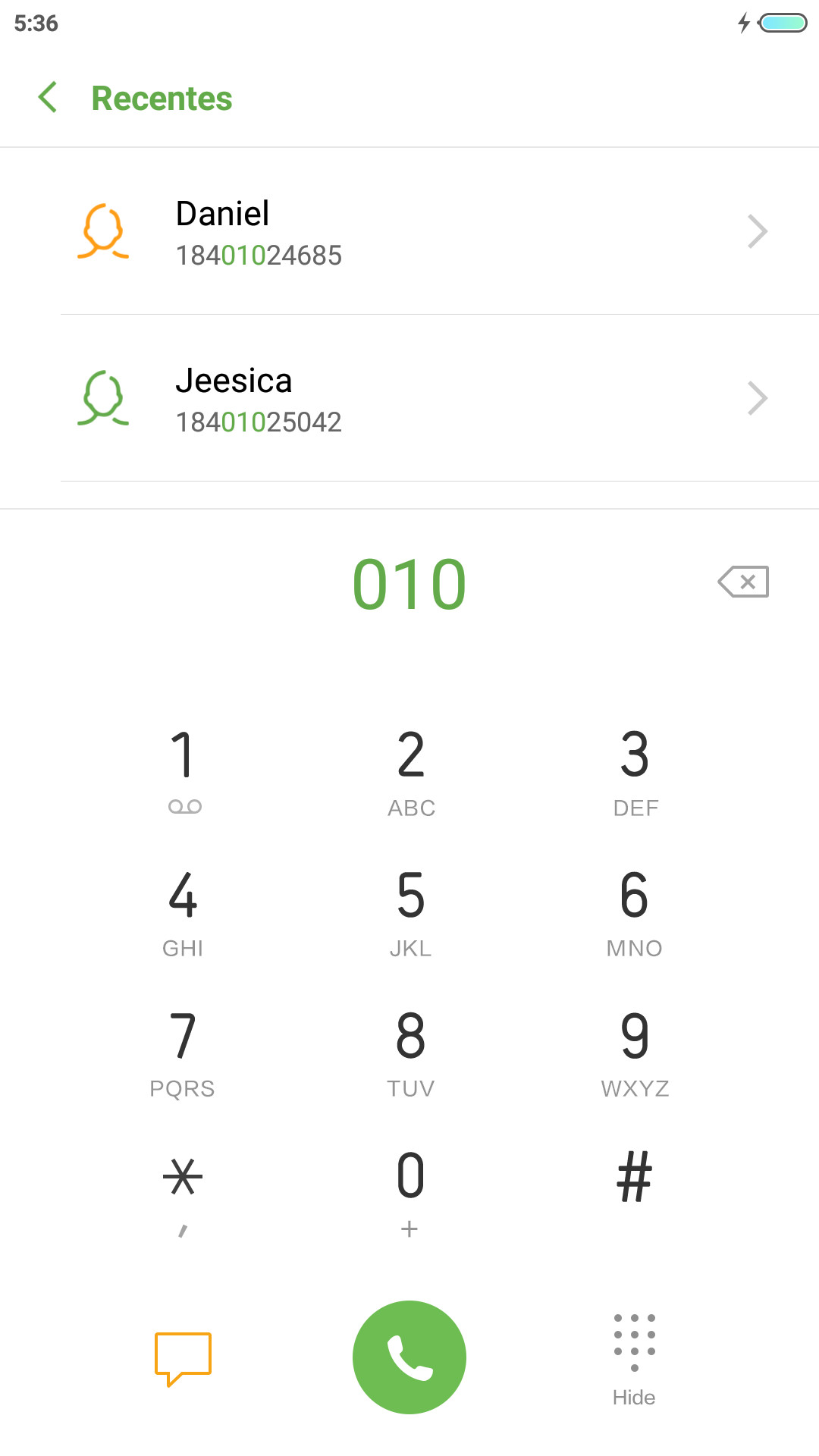
Task: Enter the star key
Action: pyautogui.click(x=184, y=1193)
